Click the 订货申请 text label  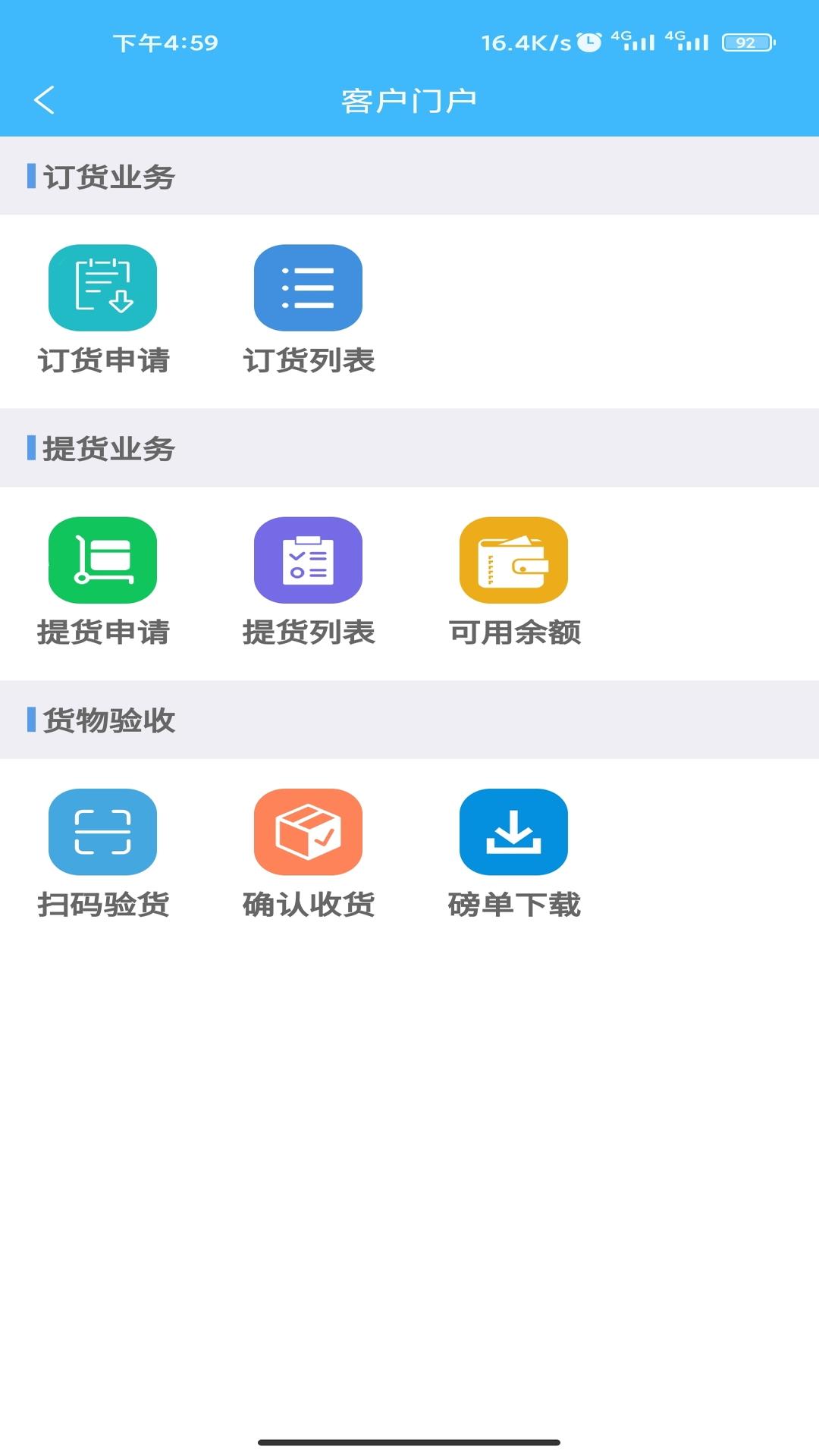(x=105, y=362)
